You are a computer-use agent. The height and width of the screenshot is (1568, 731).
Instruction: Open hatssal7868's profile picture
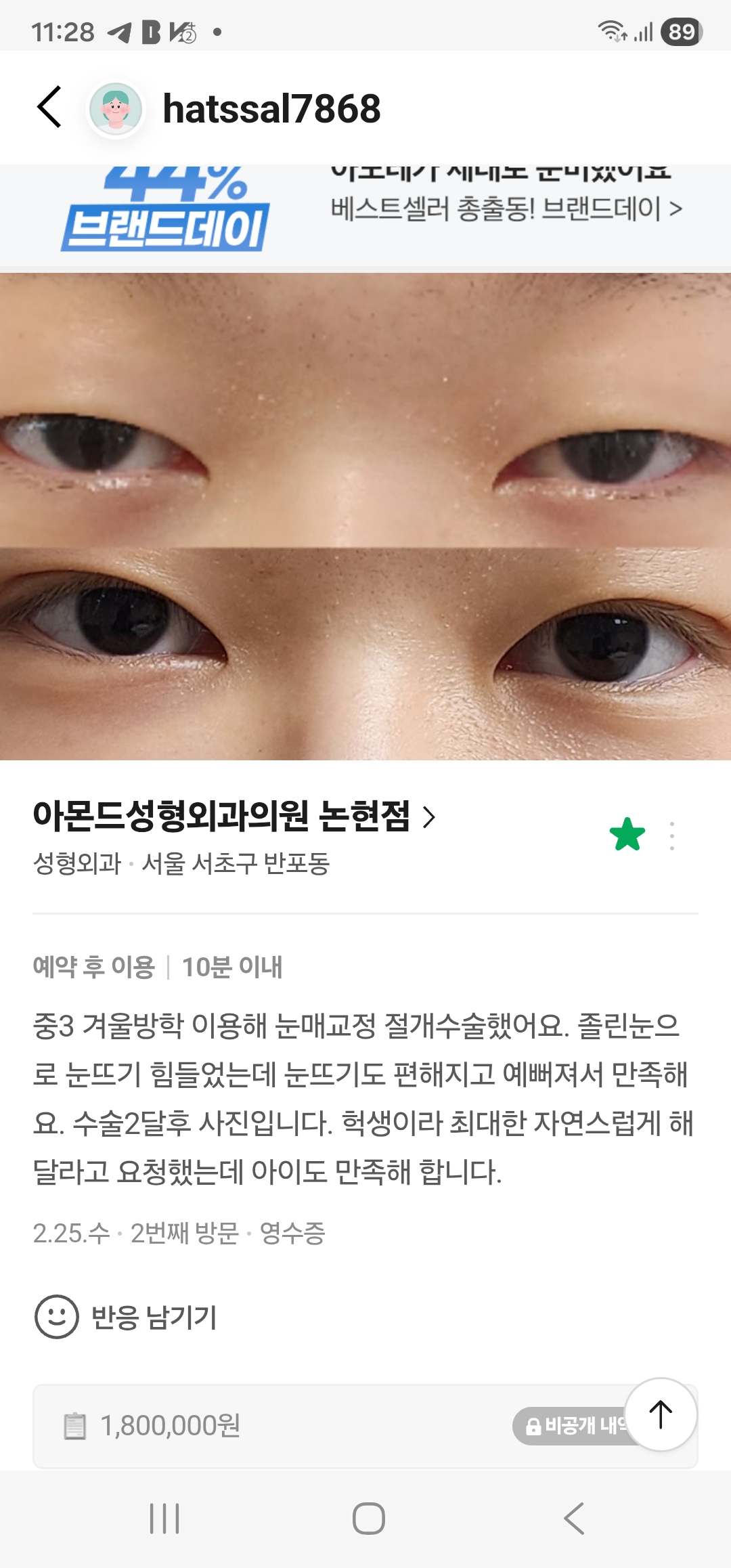click(x=116, y=108)
